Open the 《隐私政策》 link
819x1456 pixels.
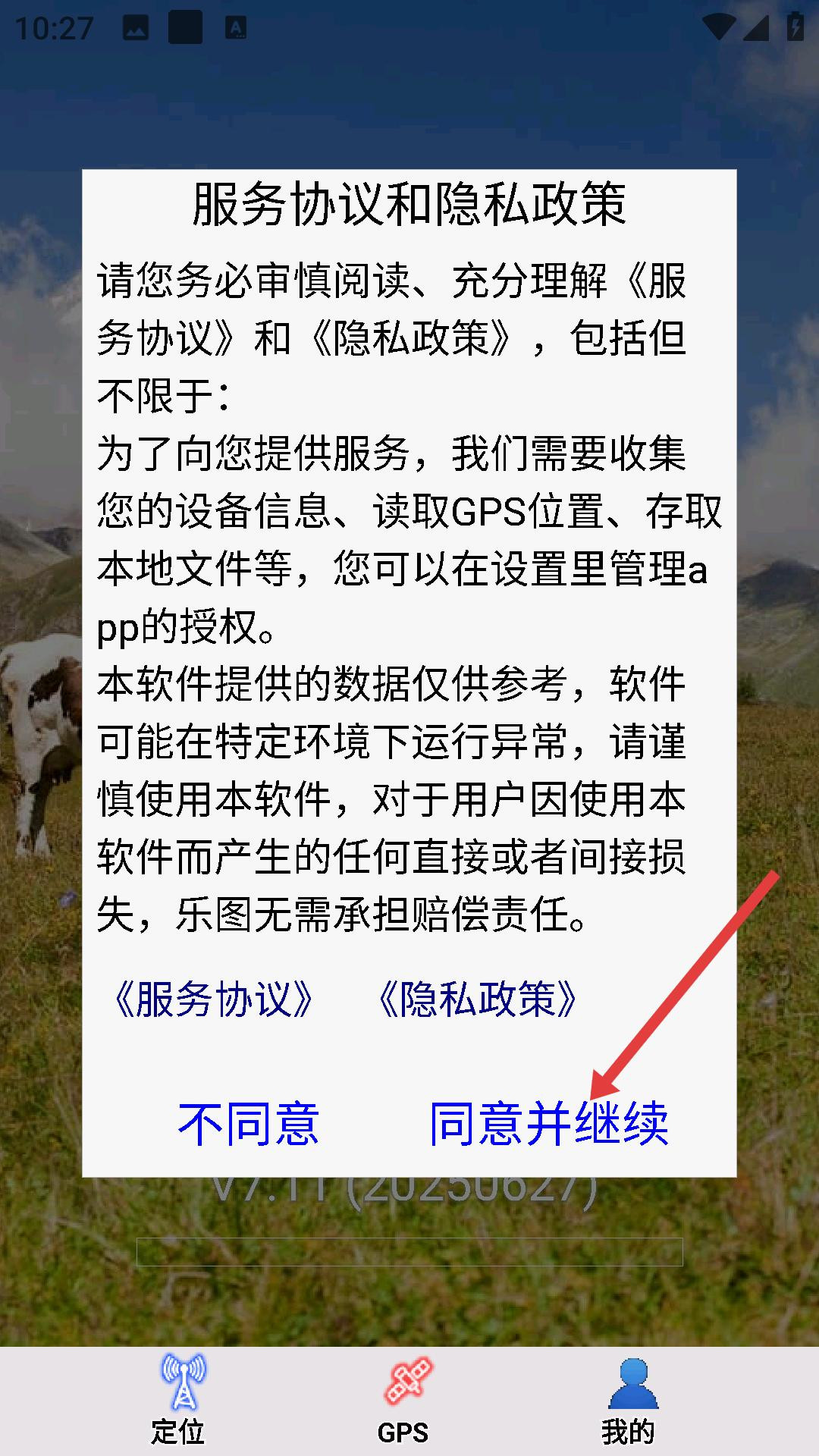[477, 999]
